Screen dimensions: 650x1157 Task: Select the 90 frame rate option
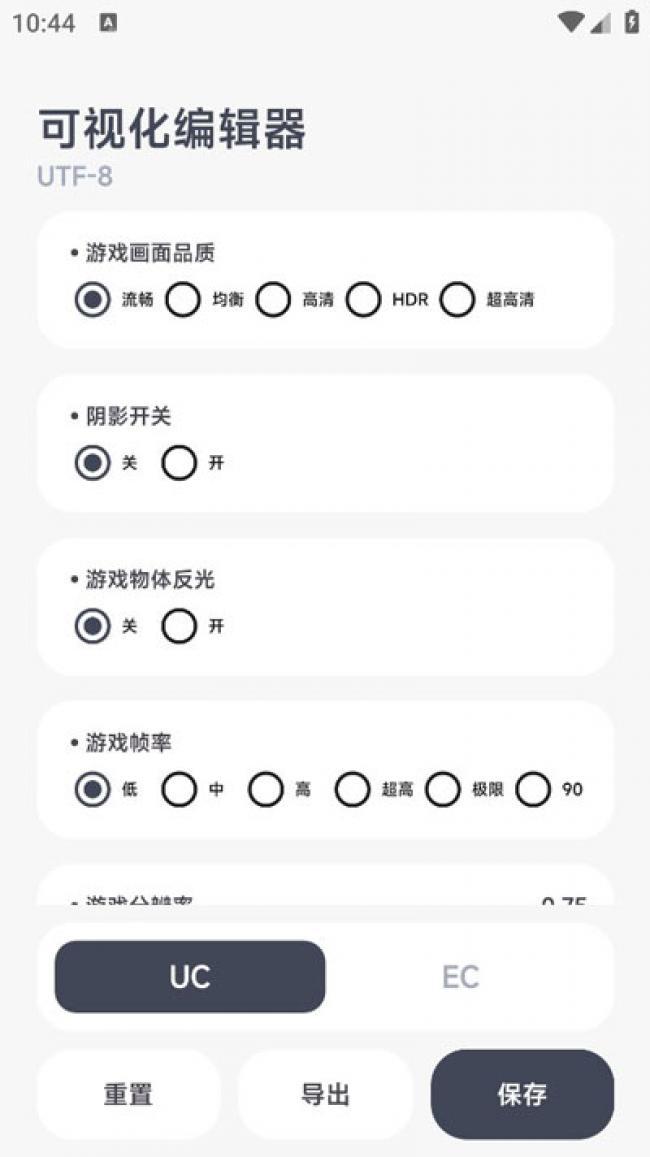(x=533, y=789)
